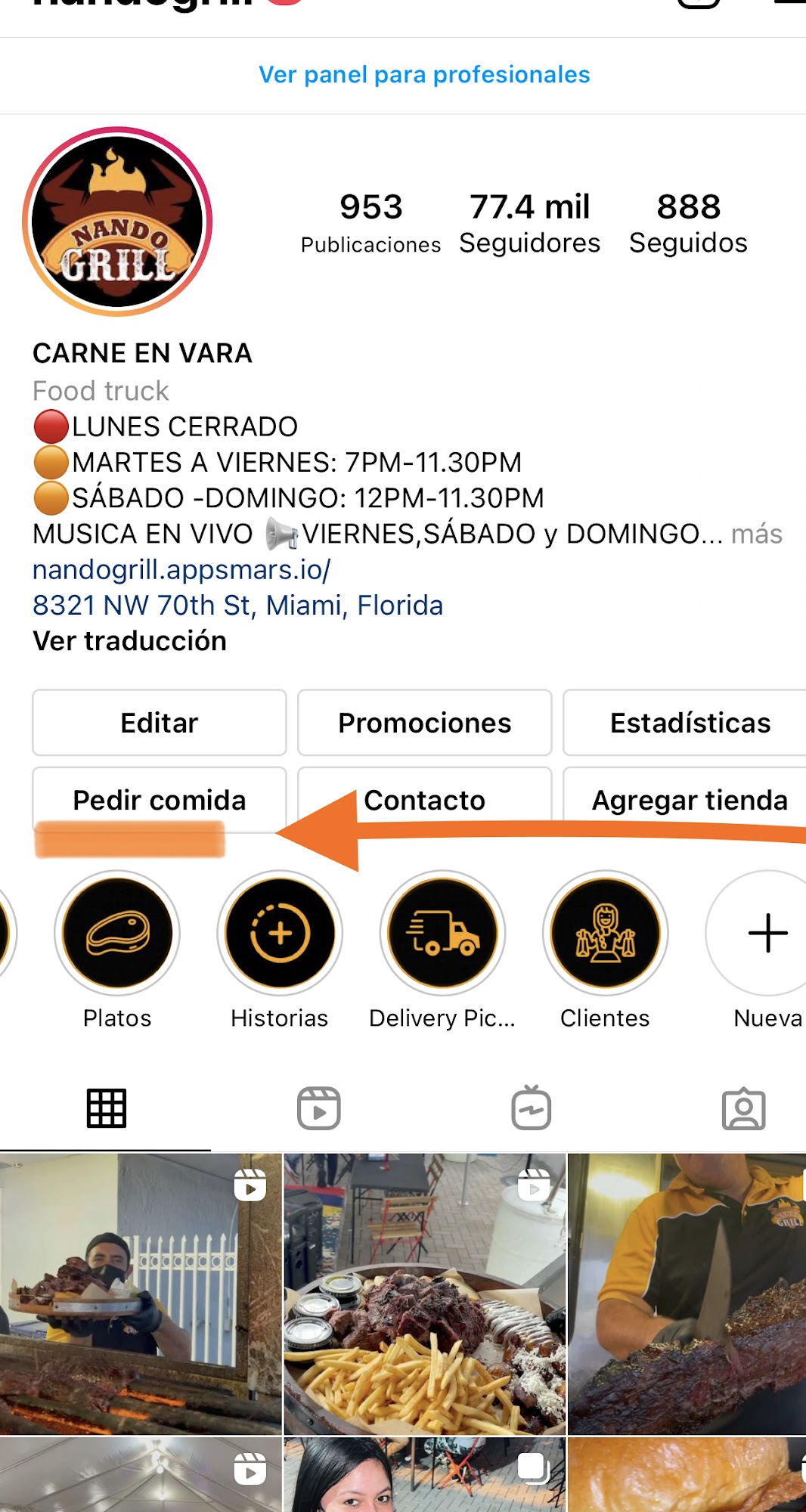Open the Platos story highlight
This screenshot has width=806, height=1512.
(x=117, y=933)
